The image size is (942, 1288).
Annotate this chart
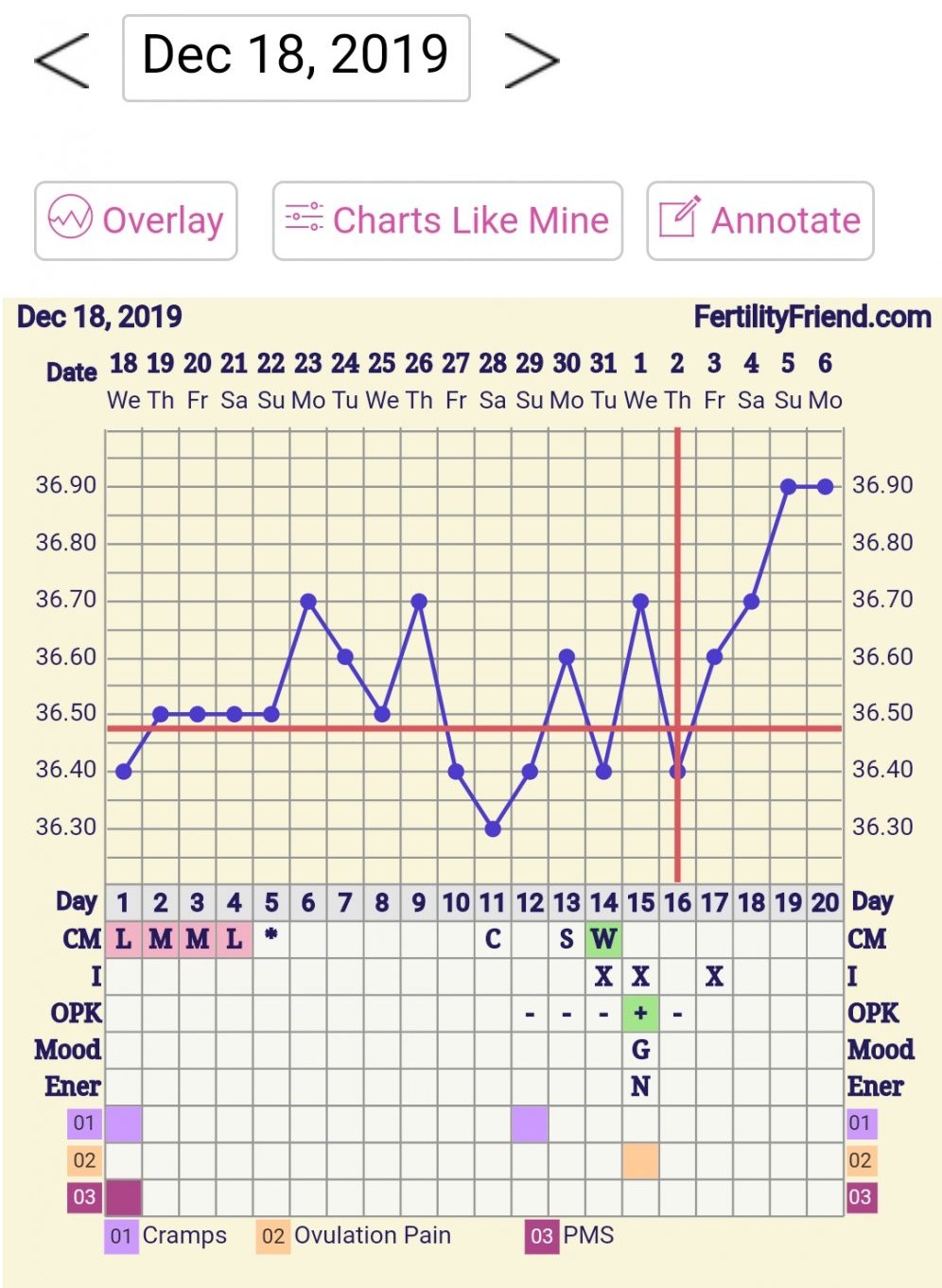click(759, 220)
